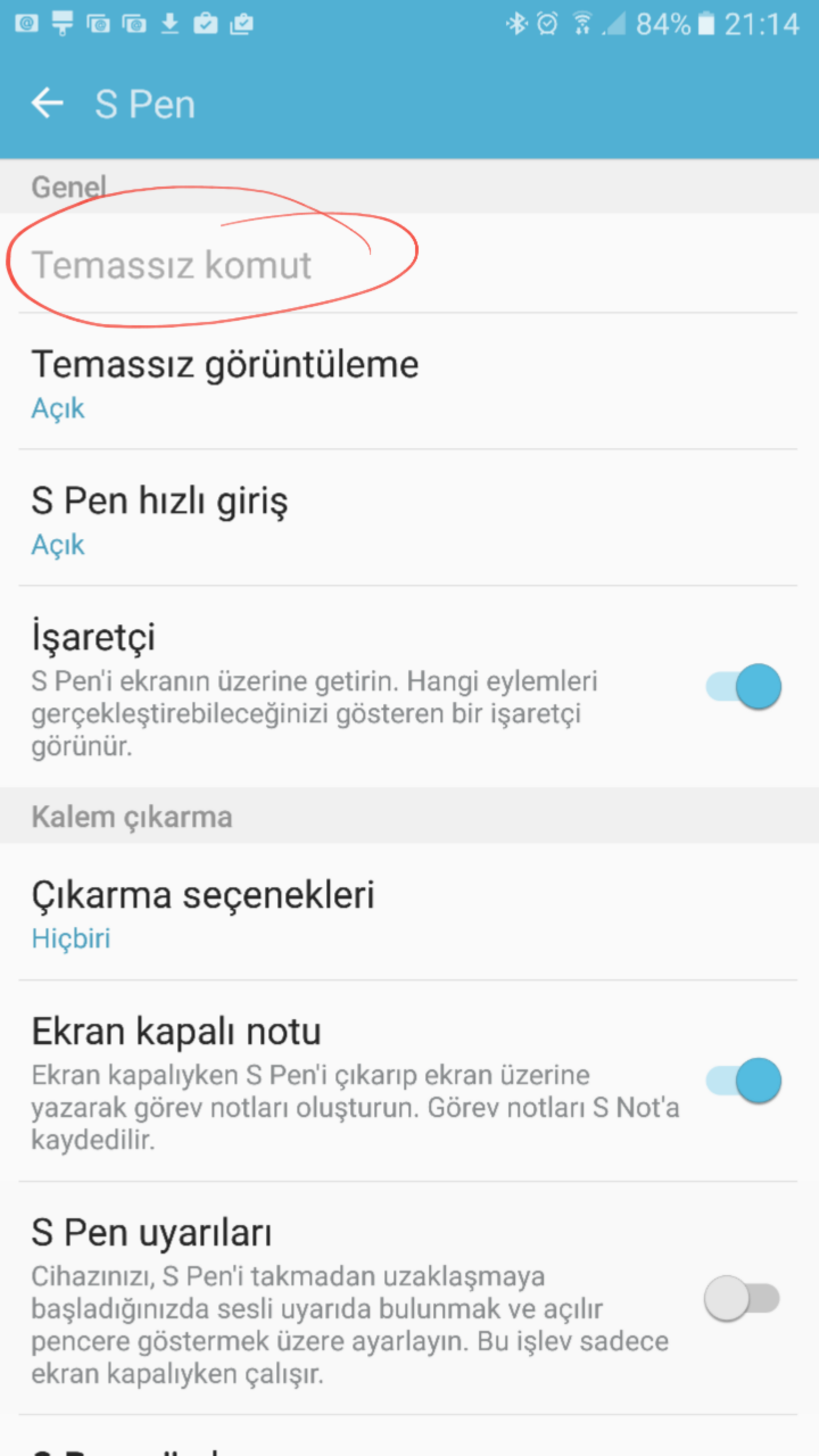Open Çıkarma seçenekleri options

point(409,912)
